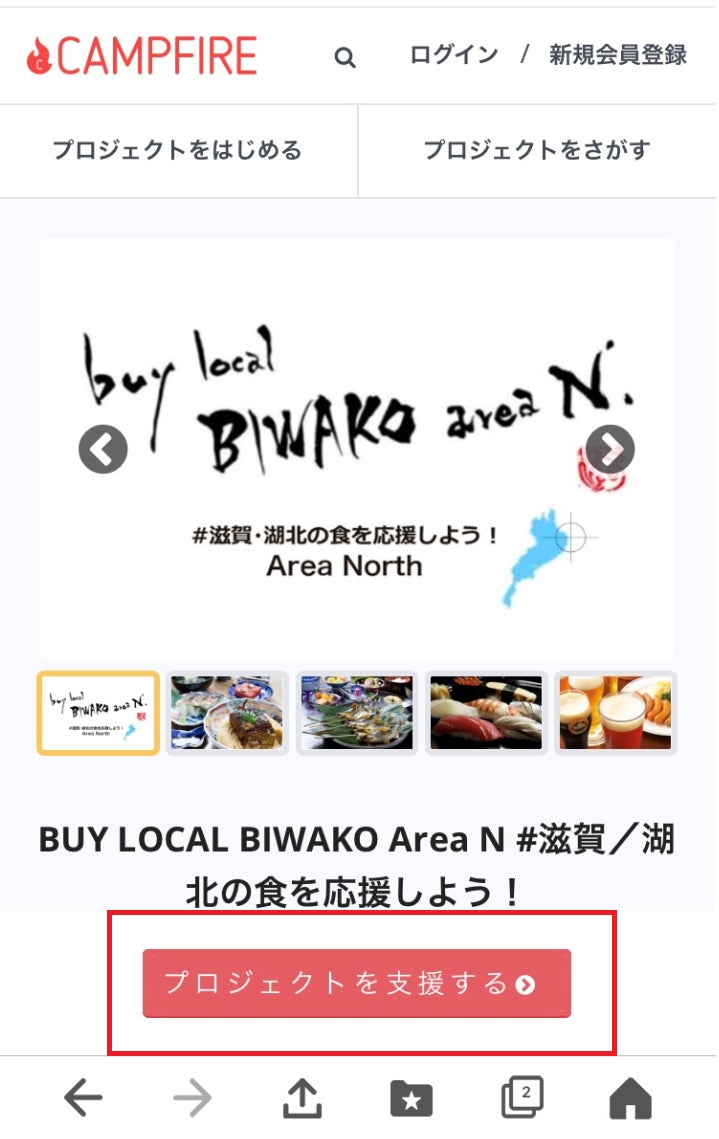
Task: Open the CAMPFIRE home logo
Action: [x=142, y=56]
